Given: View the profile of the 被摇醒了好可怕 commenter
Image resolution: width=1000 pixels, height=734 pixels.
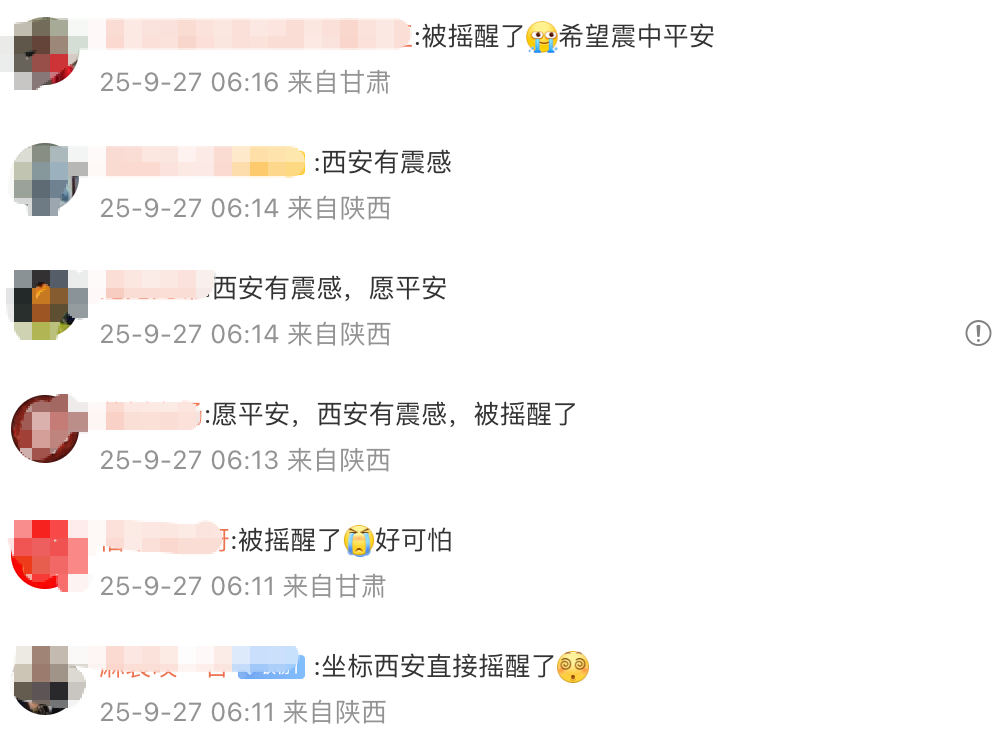Looking at the screenshot, I should click(x=47, y=553).
